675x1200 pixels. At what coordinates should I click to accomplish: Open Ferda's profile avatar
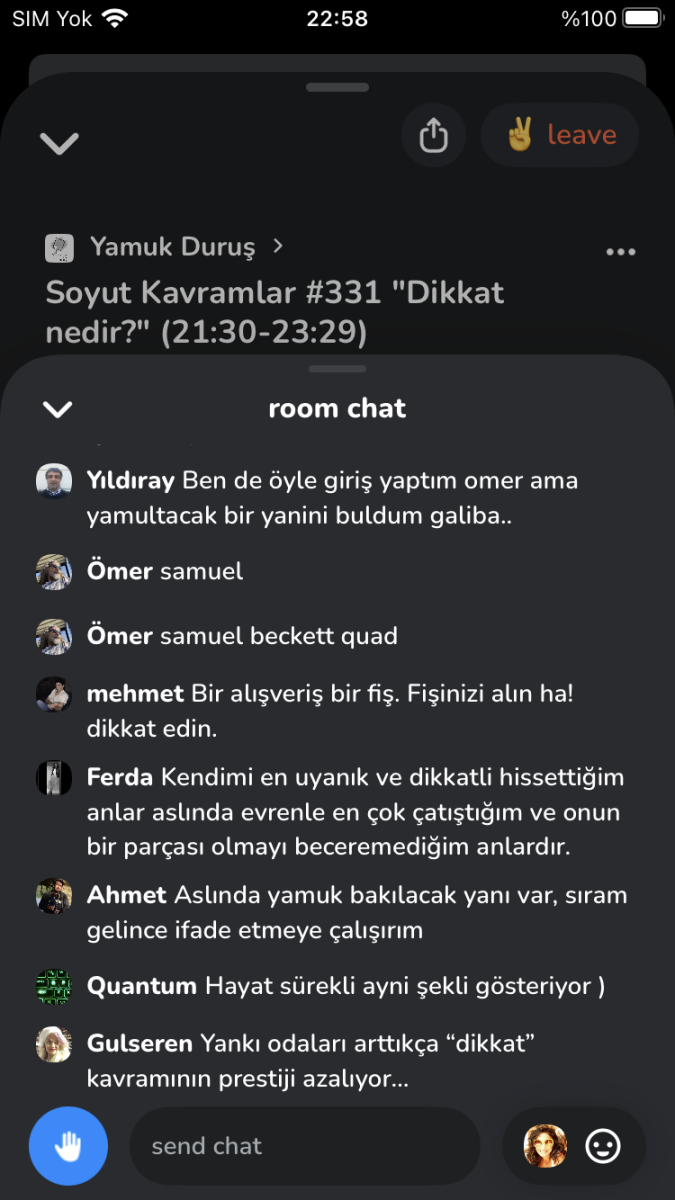point(54,778)
